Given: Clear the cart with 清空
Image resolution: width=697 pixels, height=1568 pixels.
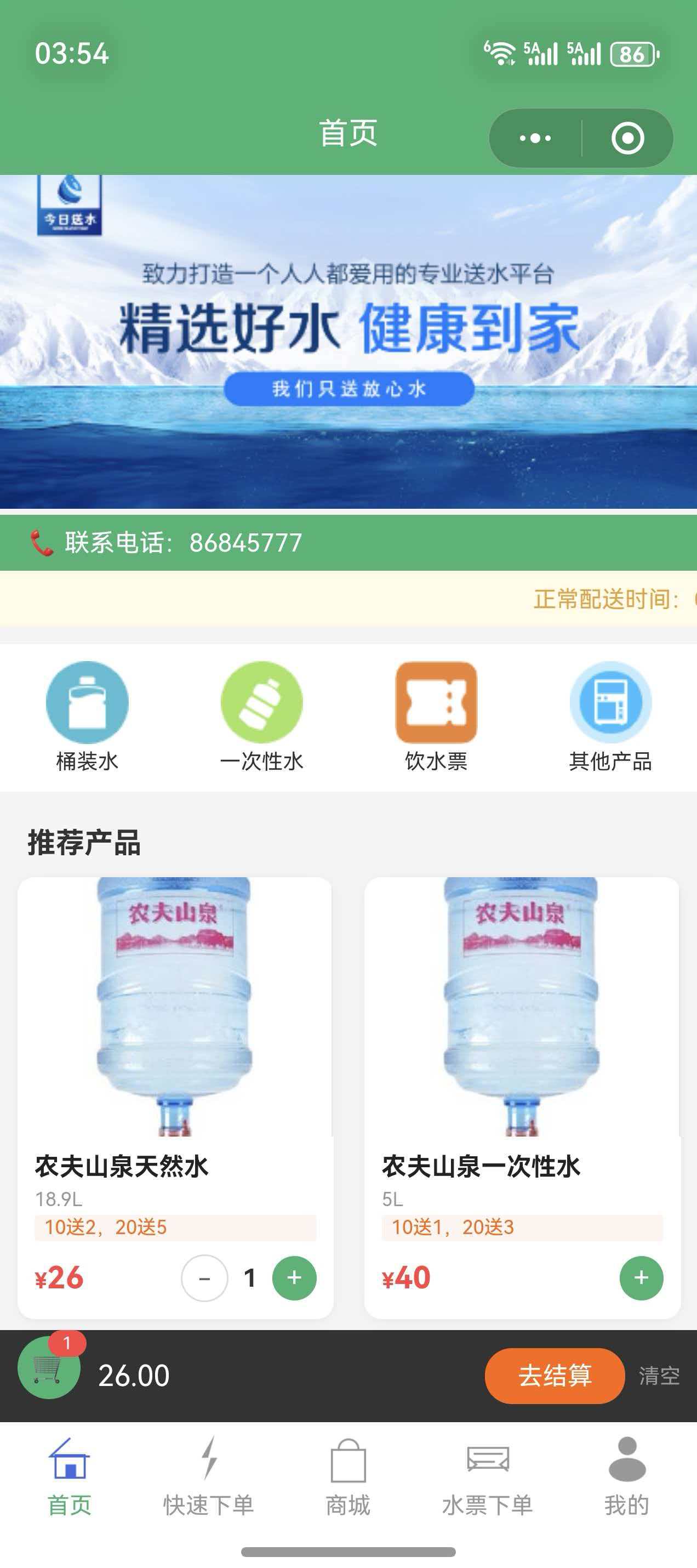Looking at the screenshot, I should pyautogui.click(x=659, y=1376).
